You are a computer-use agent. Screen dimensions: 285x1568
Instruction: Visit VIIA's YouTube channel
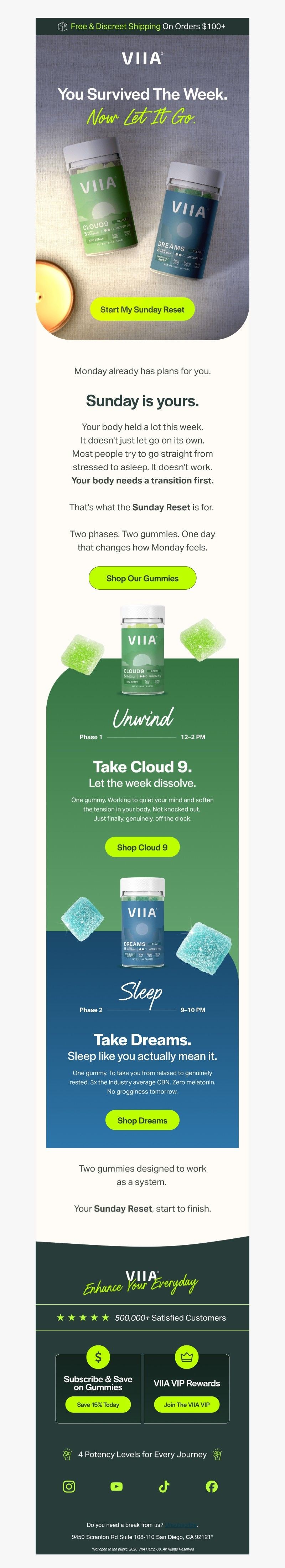coord(117,1486)
